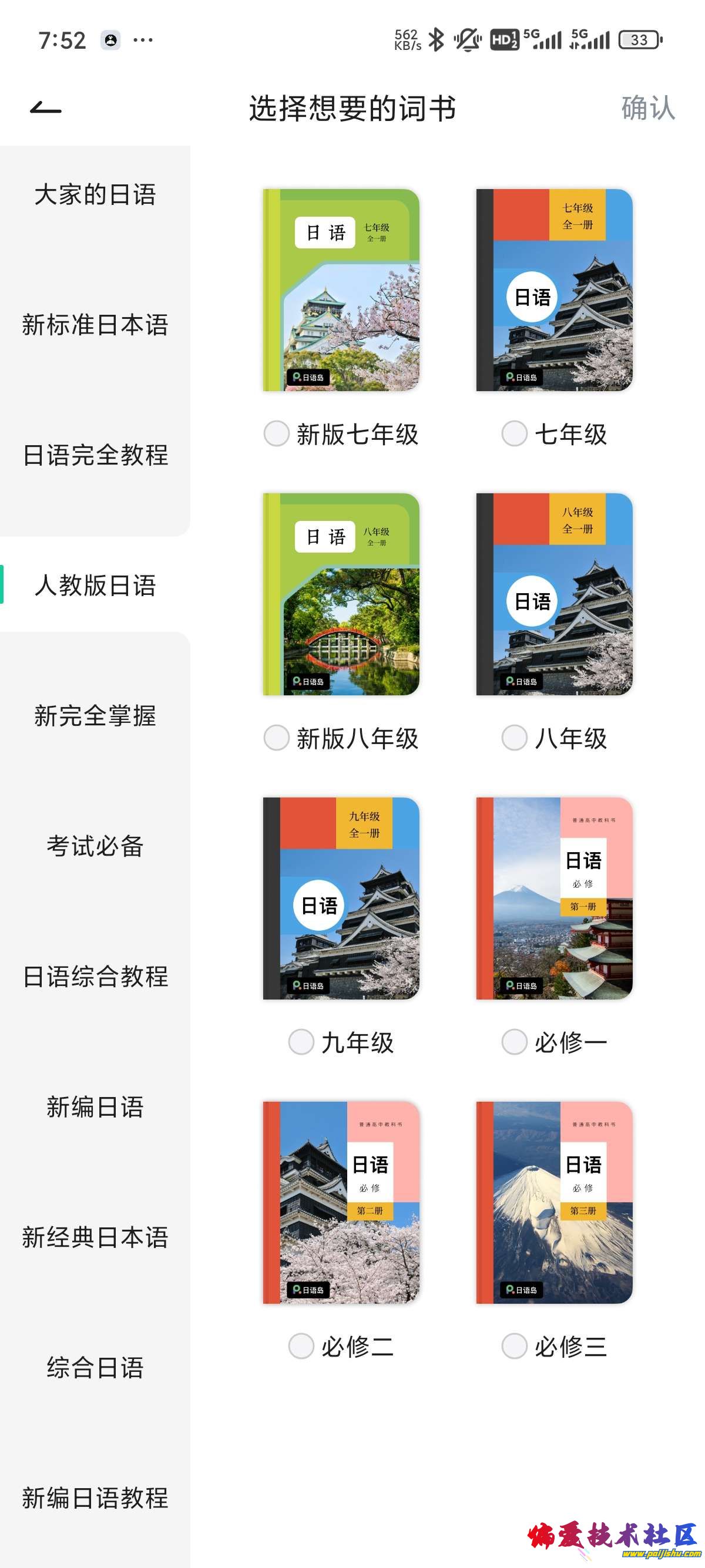The image size is (705, 1568).
Task: Open the 新标准日本语 category
Action: (x=95, y=325)
